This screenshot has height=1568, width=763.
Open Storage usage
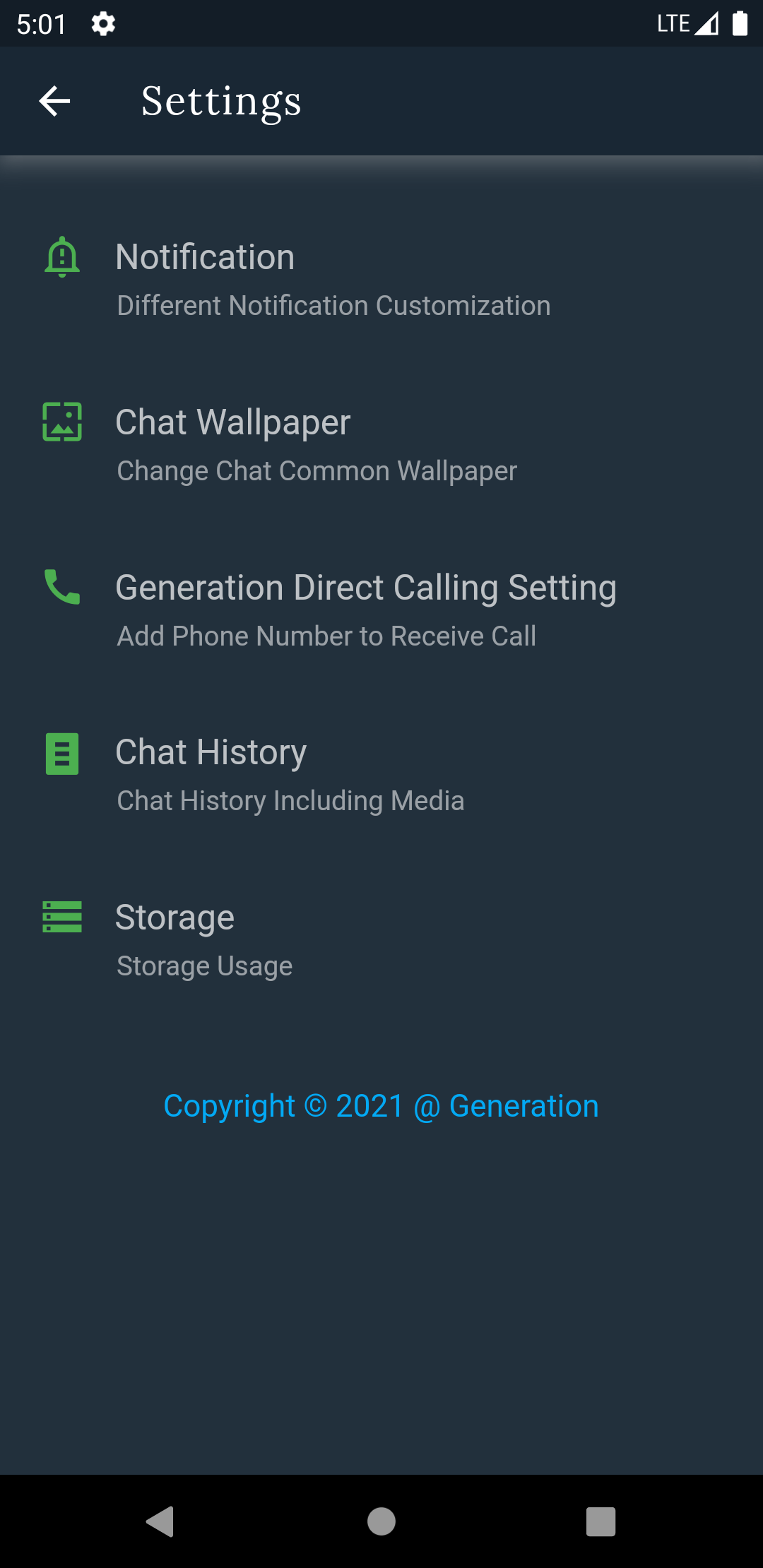tap(205, 940)
